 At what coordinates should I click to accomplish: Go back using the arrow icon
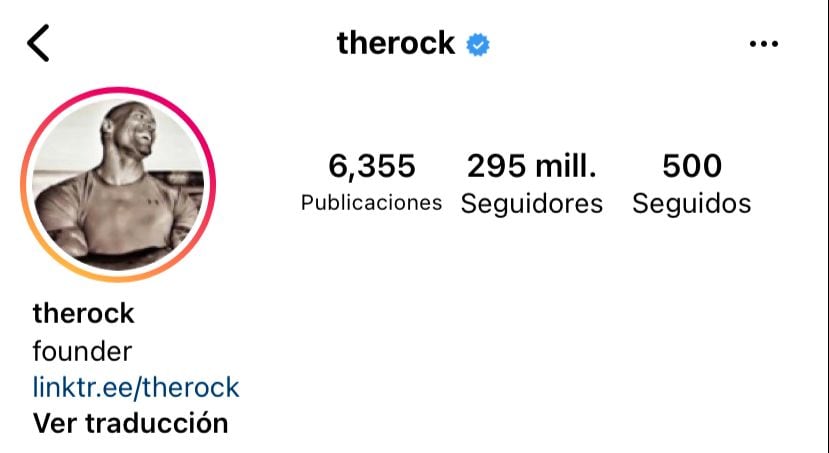point(38,43)
